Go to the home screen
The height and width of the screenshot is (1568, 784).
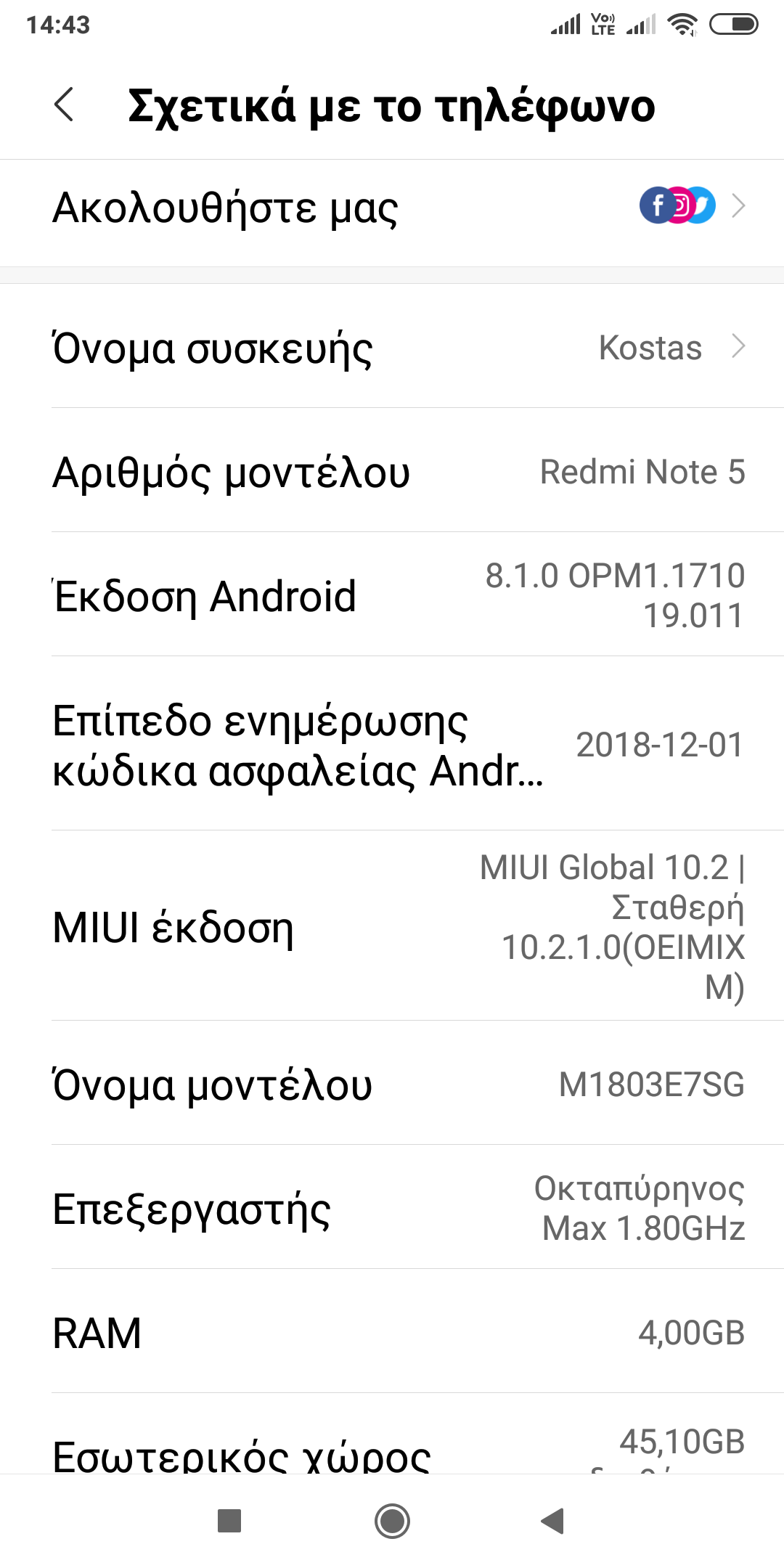point(392,1521)
